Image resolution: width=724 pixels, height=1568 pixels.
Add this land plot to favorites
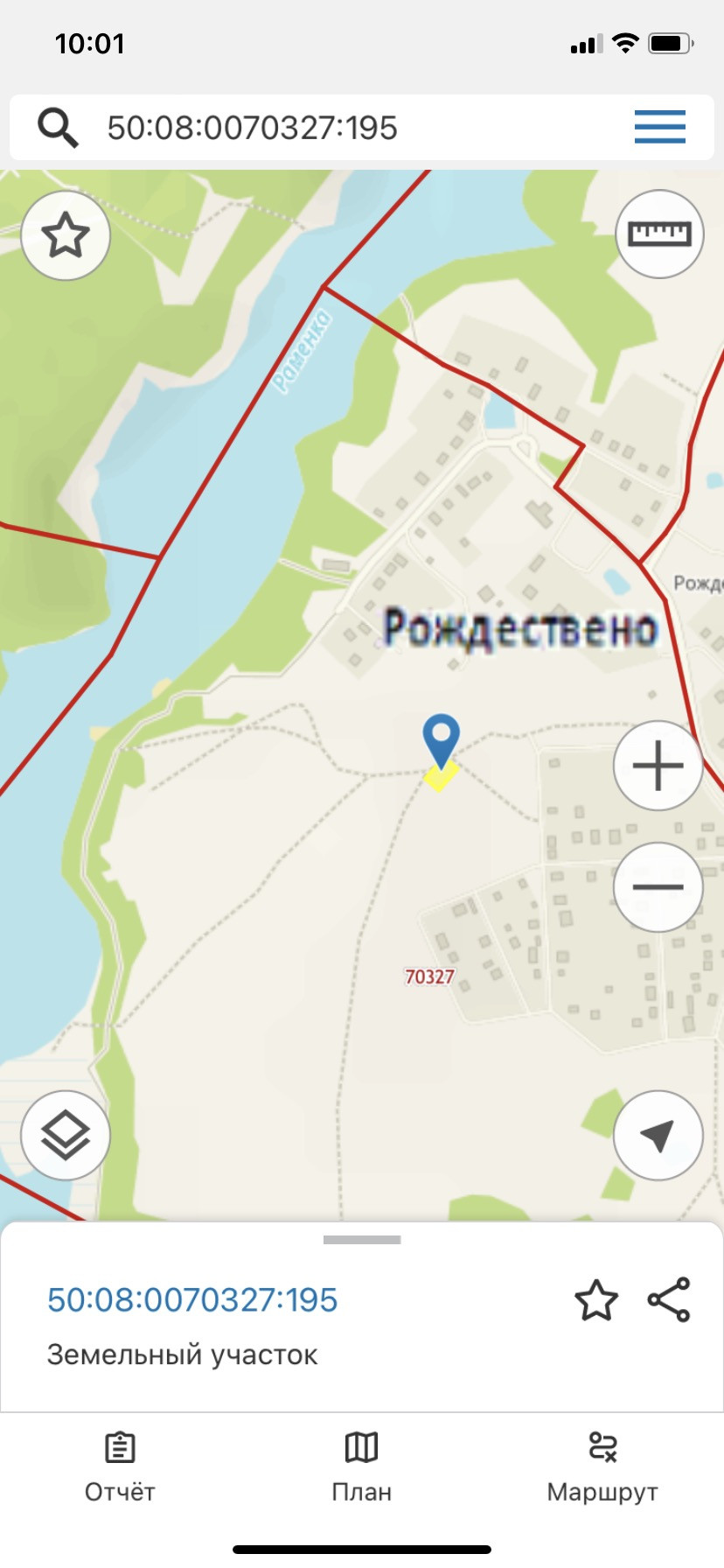pyautogui.click(x=596, y=1300)
